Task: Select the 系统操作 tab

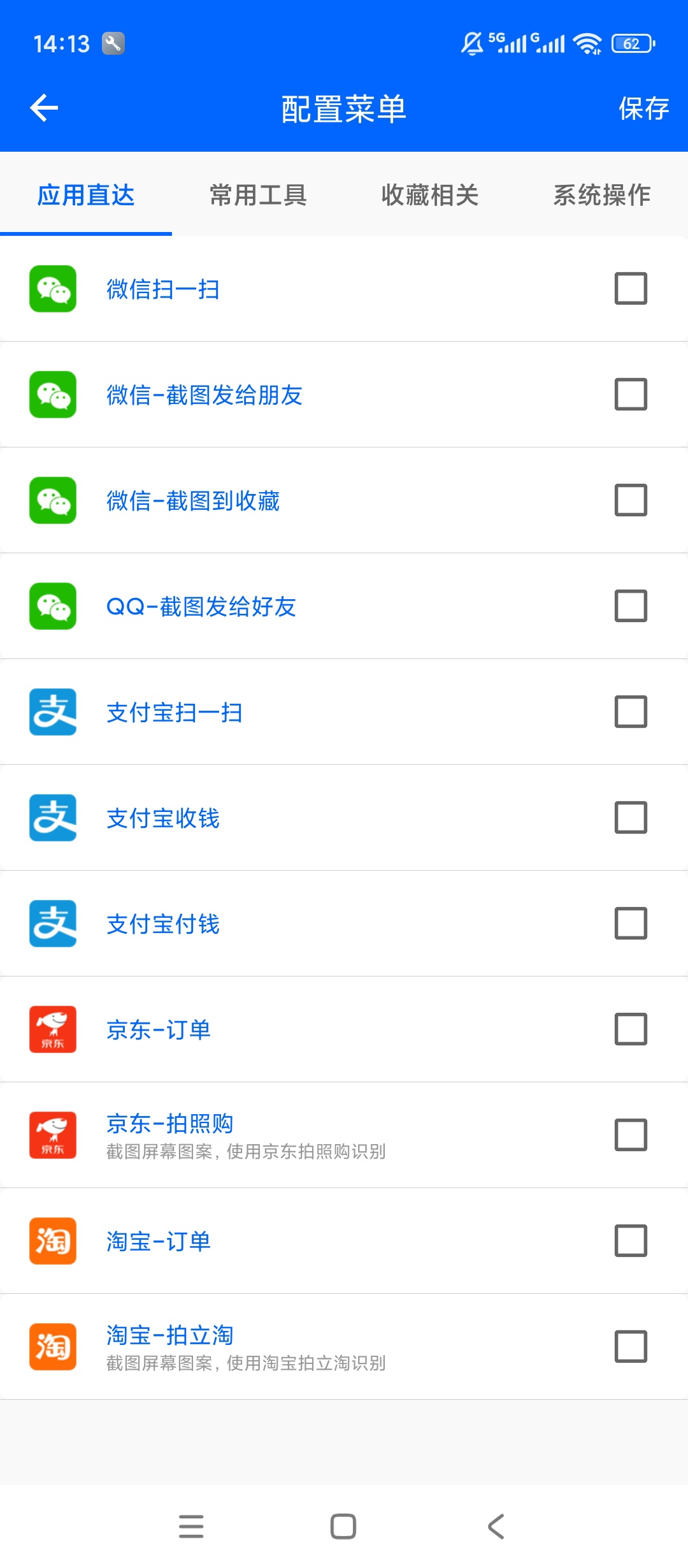Action: click(601, 195)
